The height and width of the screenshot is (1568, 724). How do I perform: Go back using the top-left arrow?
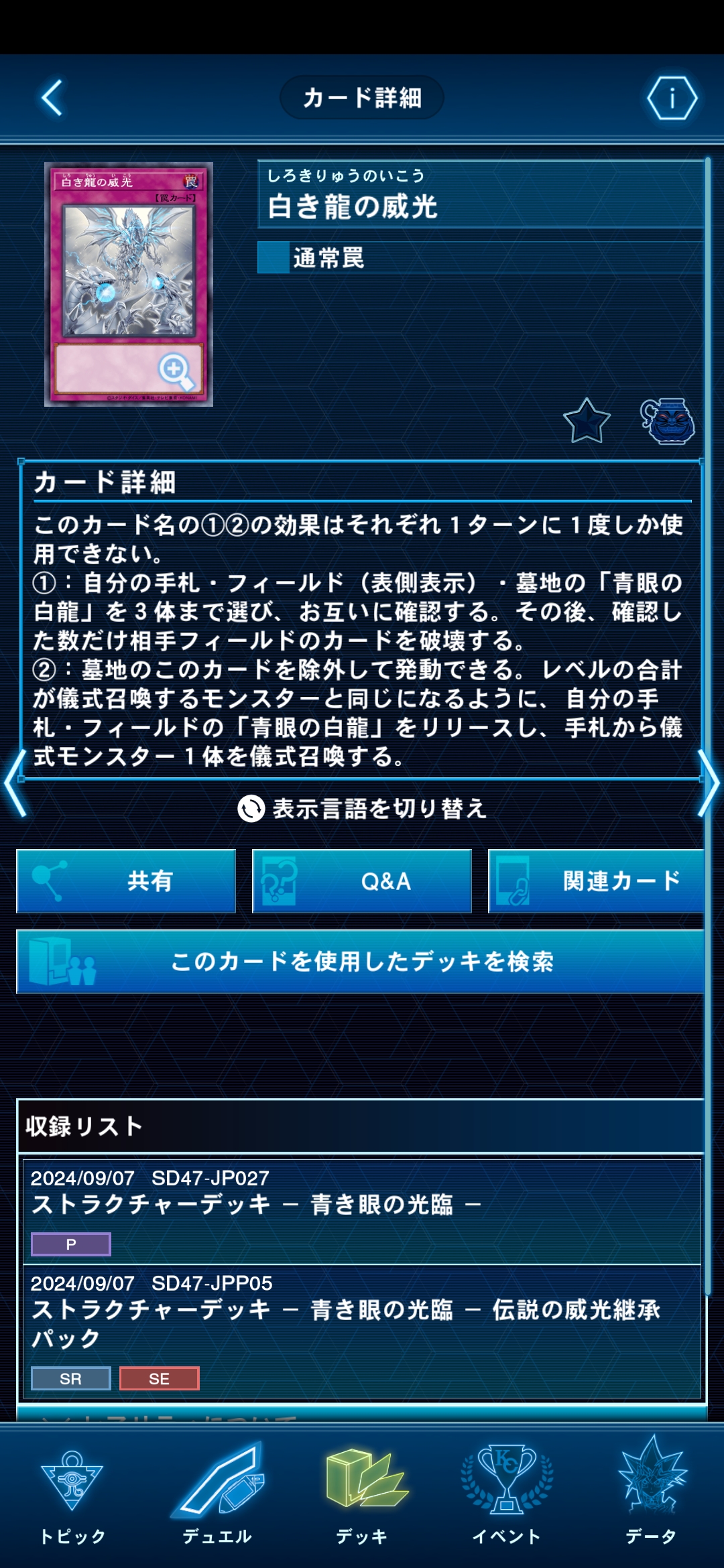(52, 98)
